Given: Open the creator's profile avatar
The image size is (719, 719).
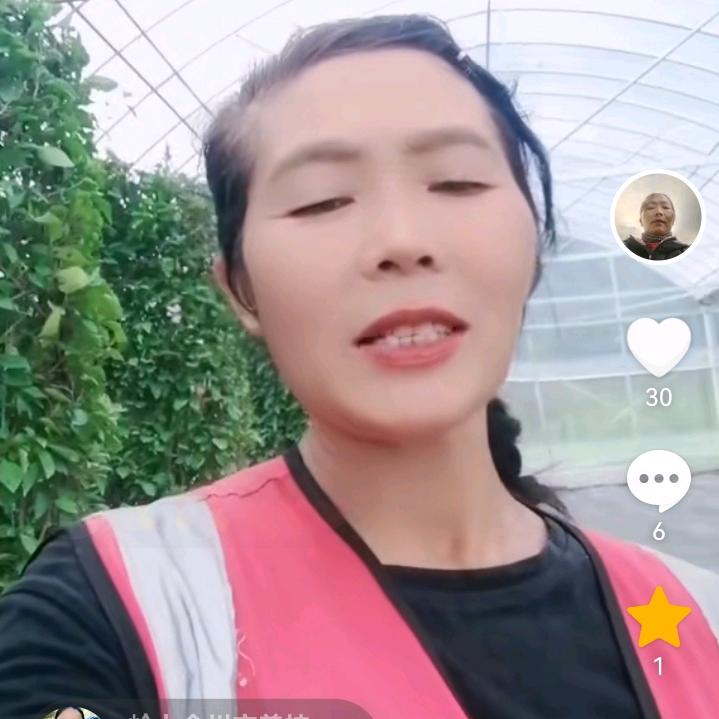Looking at the screenshot, I should [x=657, y=216].
